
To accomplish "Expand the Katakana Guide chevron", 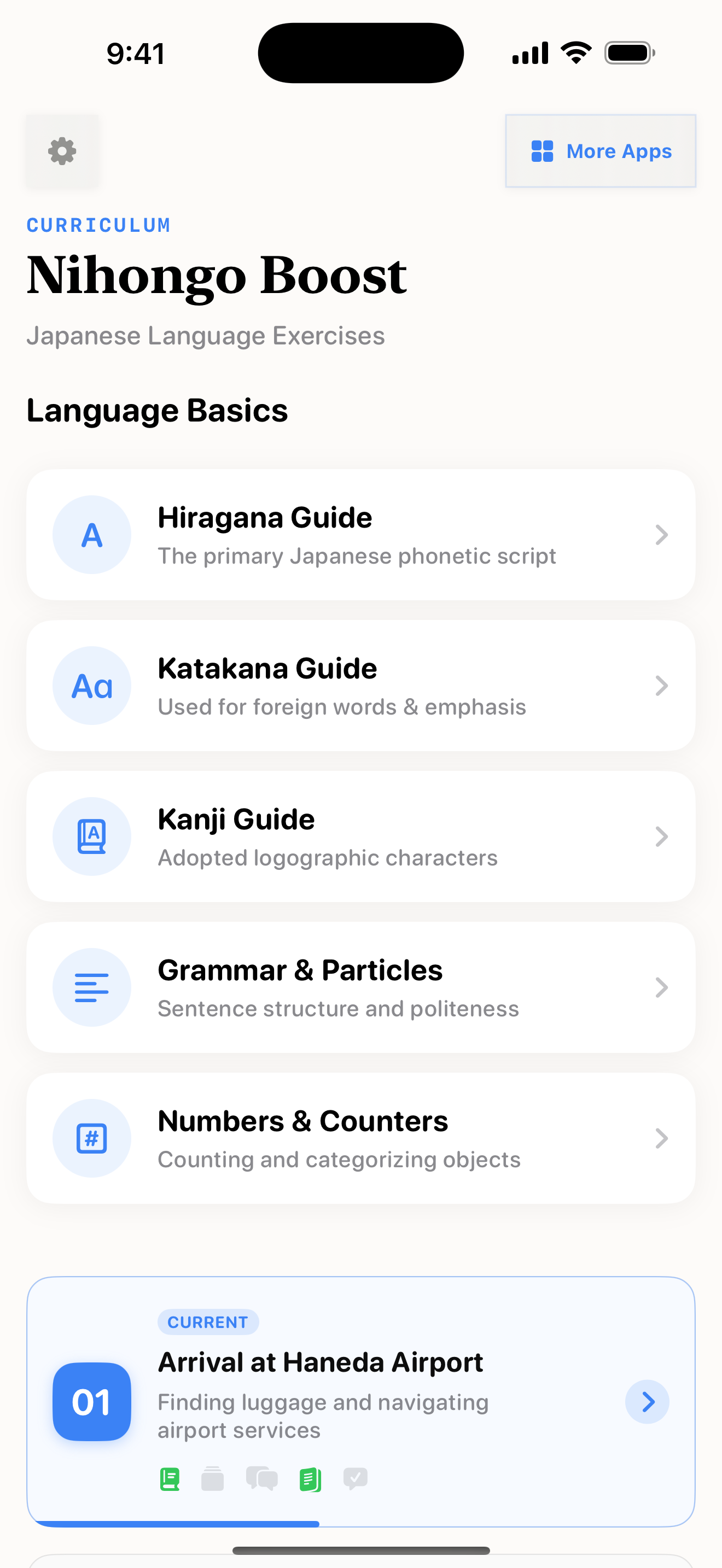I will pos(662,686).
